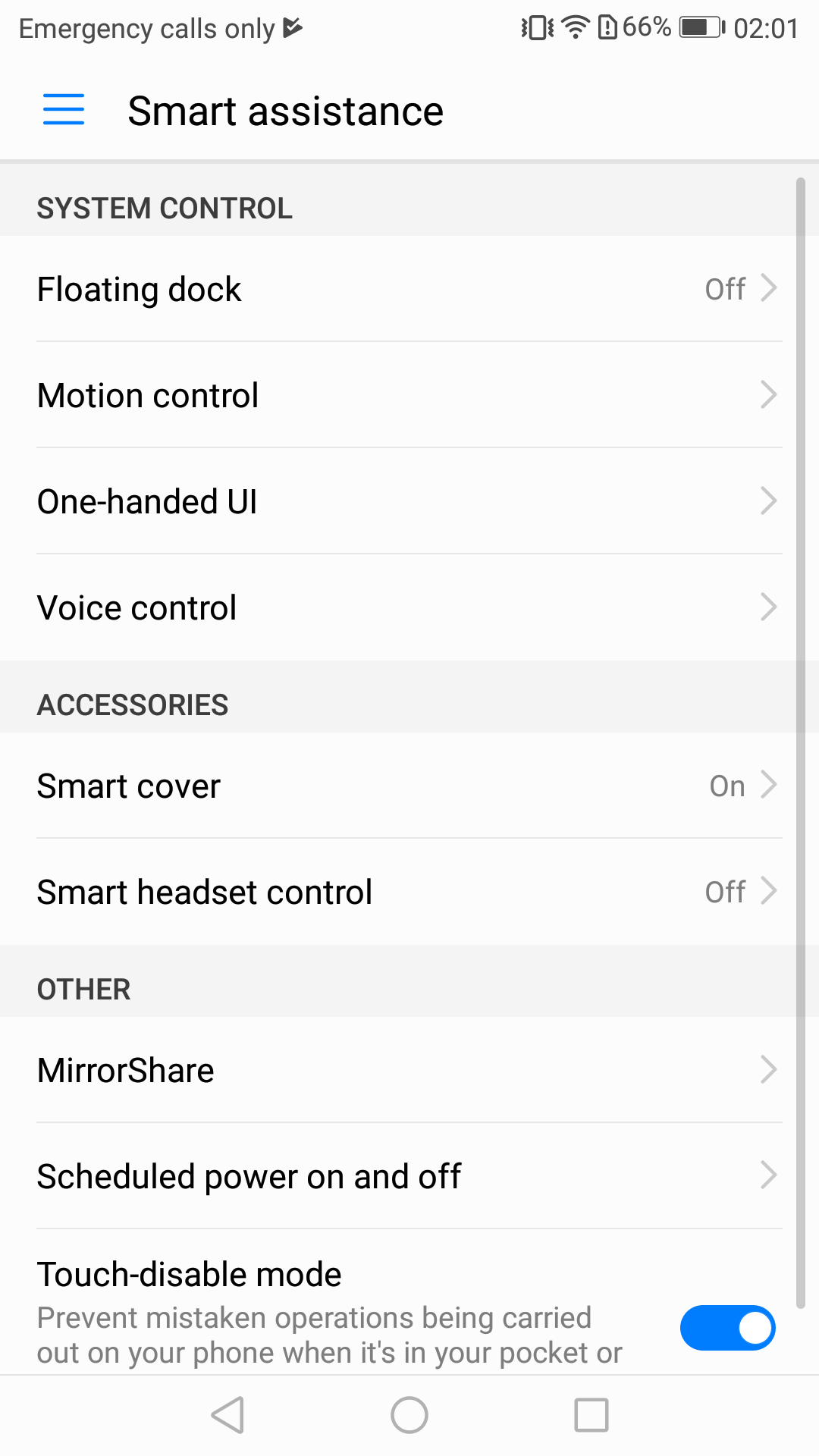Go to Motion control
The height and width of the screenshot is (1456, 819).
pyautogui.click(x=409, y=395)
